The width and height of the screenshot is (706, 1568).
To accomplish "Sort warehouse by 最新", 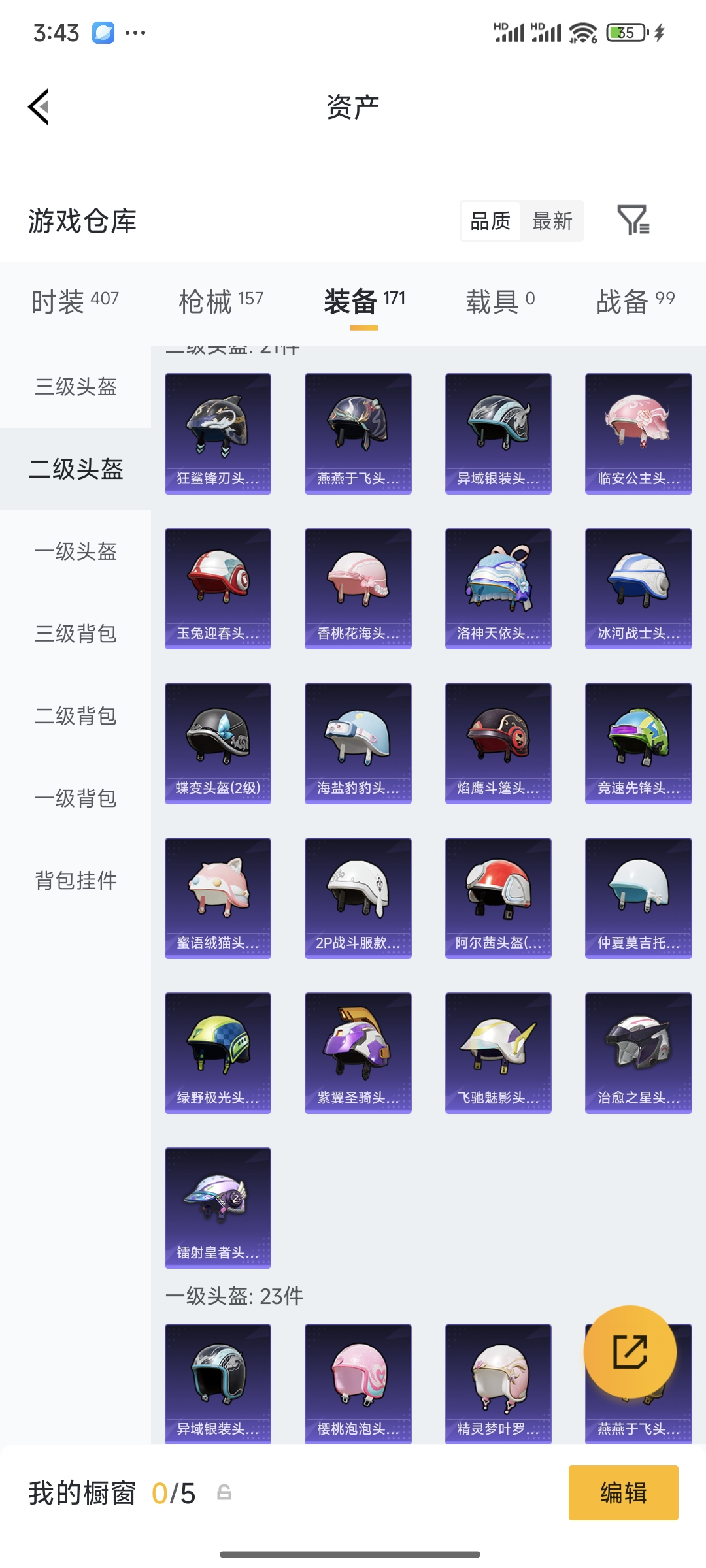I will [x=552, y=221].
